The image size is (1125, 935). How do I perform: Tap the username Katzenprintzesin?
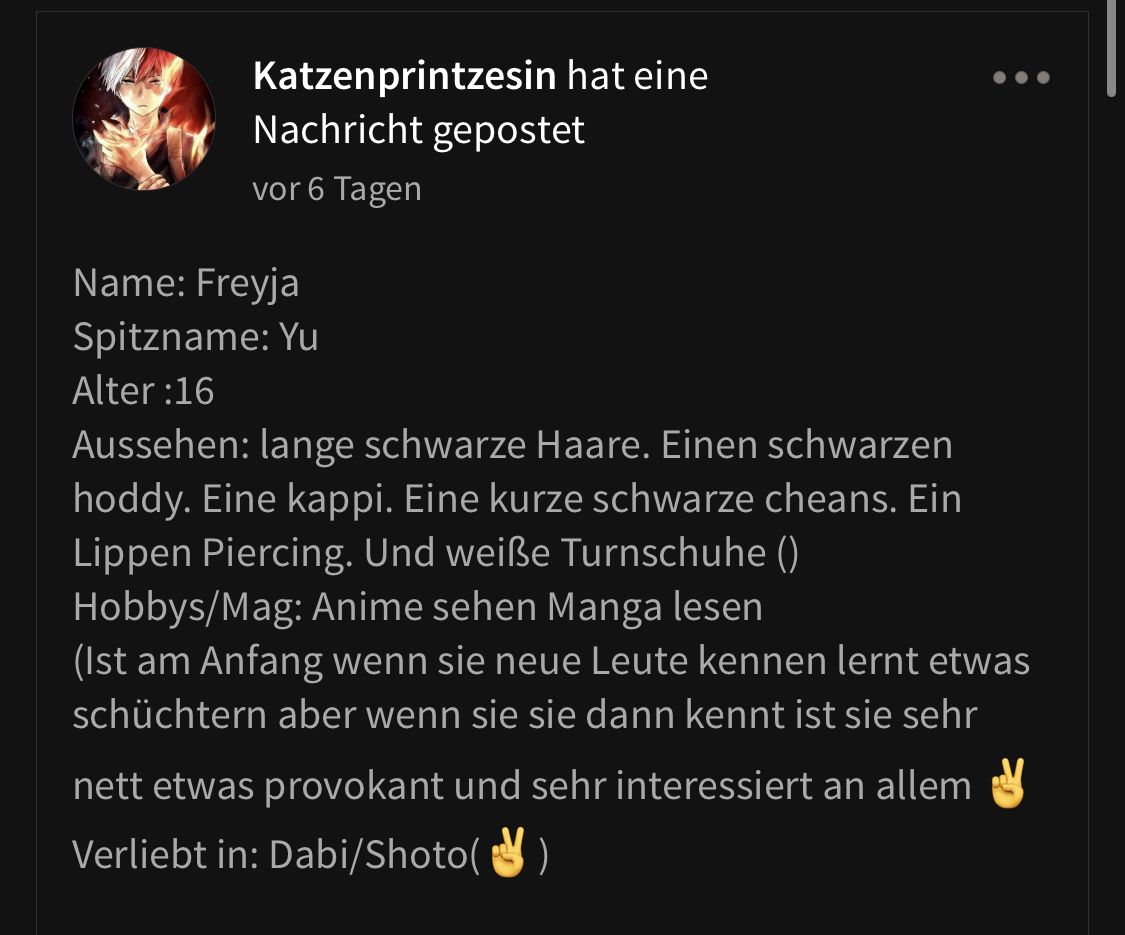(x=404, y=76)
